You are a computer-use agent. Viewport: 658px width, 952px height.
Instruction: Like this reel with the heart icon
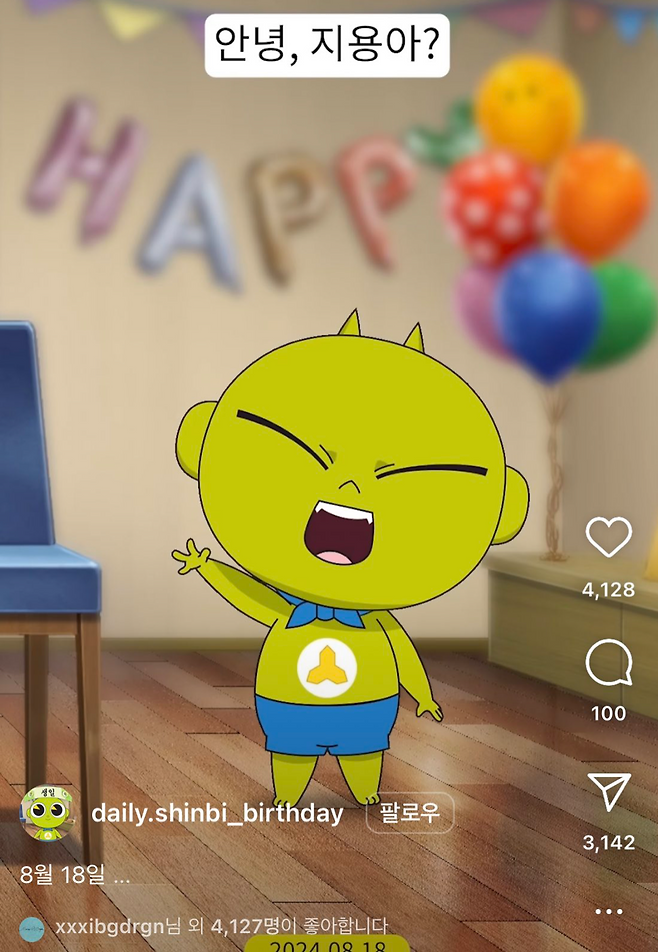608,538
